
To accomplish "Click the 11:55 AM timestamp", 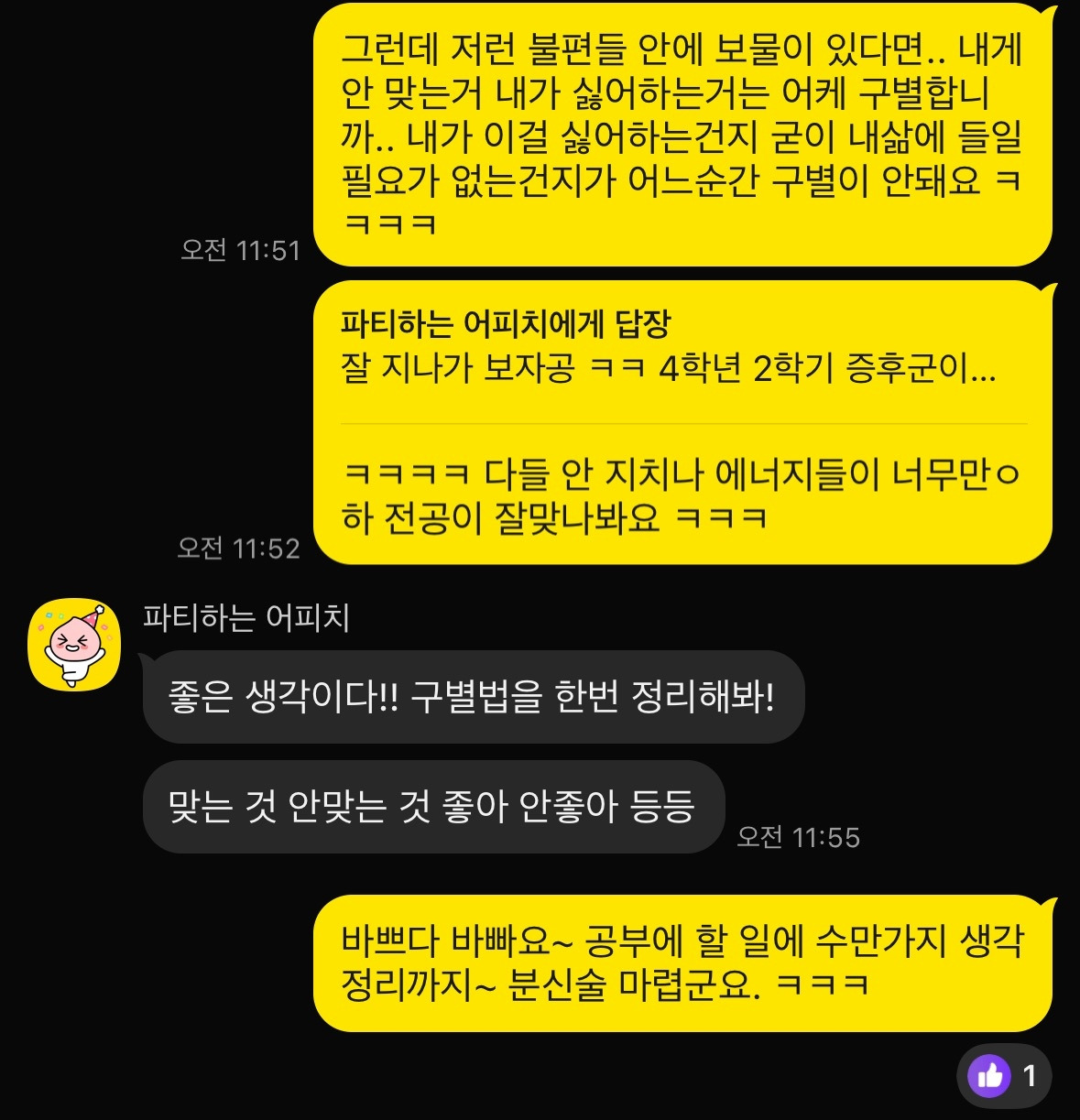I will (x=797, y=836).
